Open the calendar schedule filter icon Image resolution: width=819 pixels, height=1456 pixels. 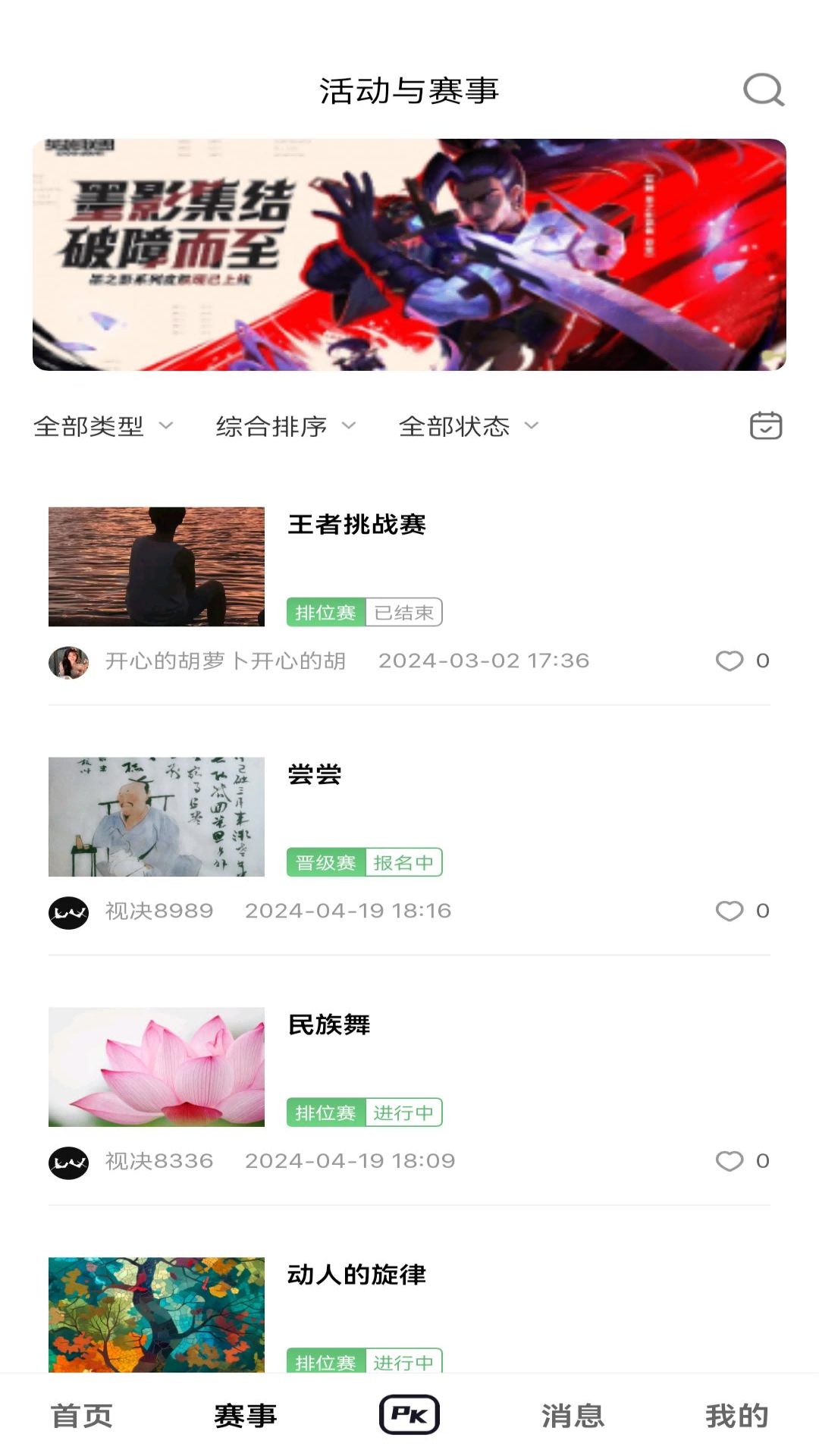tap(766, 425)
